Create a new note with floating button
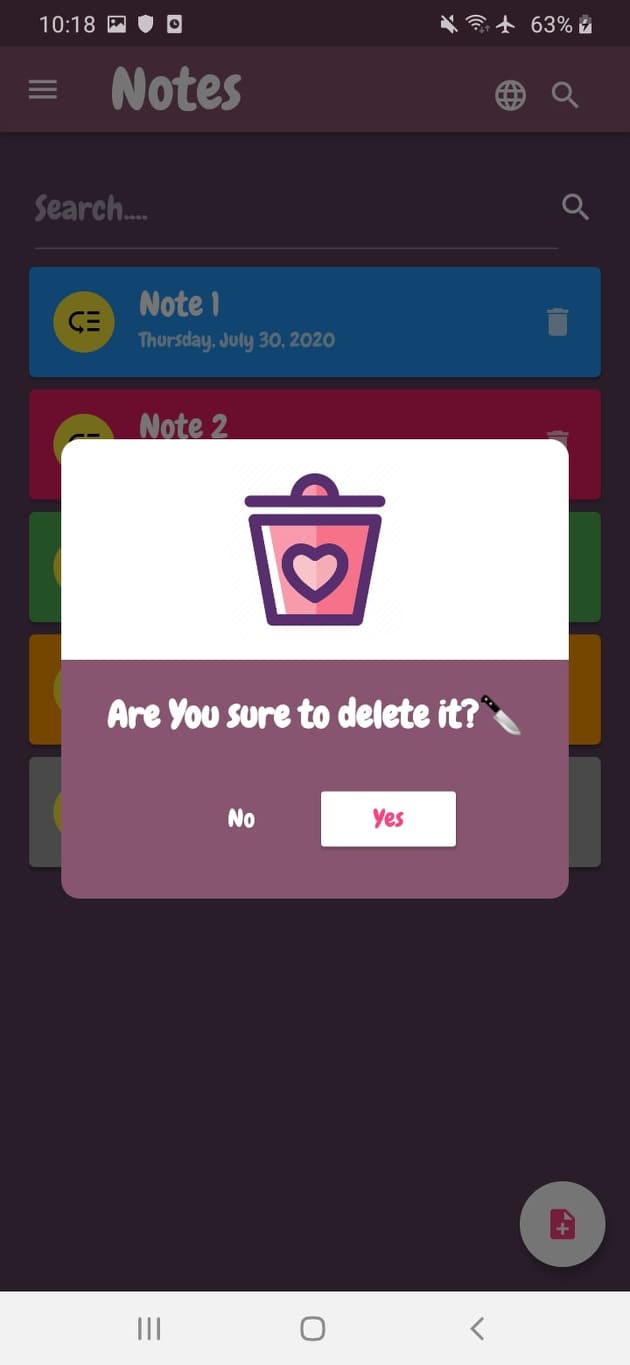Image resolution: width=630 pixels, height=1365 pixels. 562,1224
